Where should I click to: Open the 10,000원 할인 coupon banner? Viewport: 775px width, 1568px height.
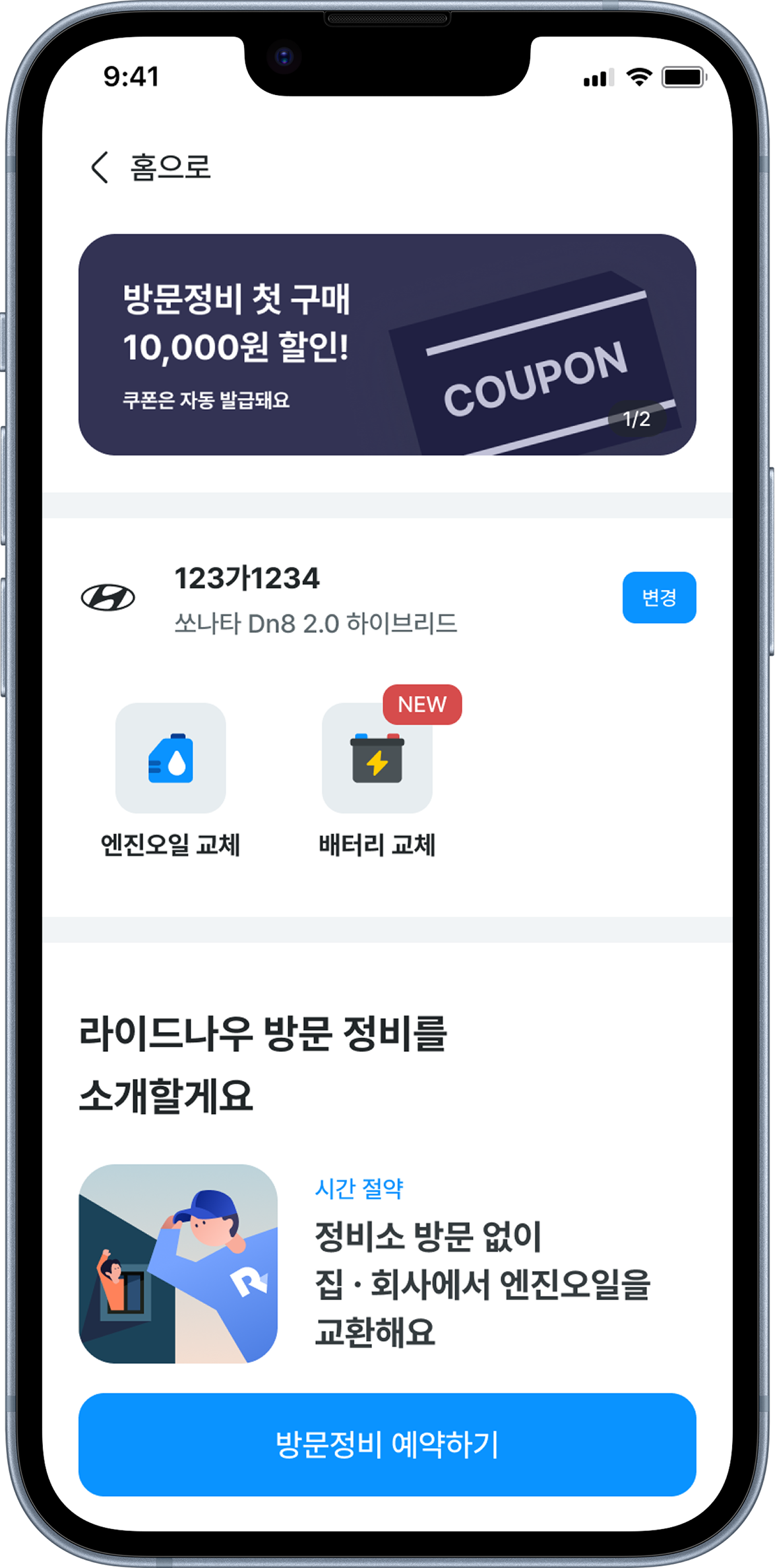pos(387,344)
